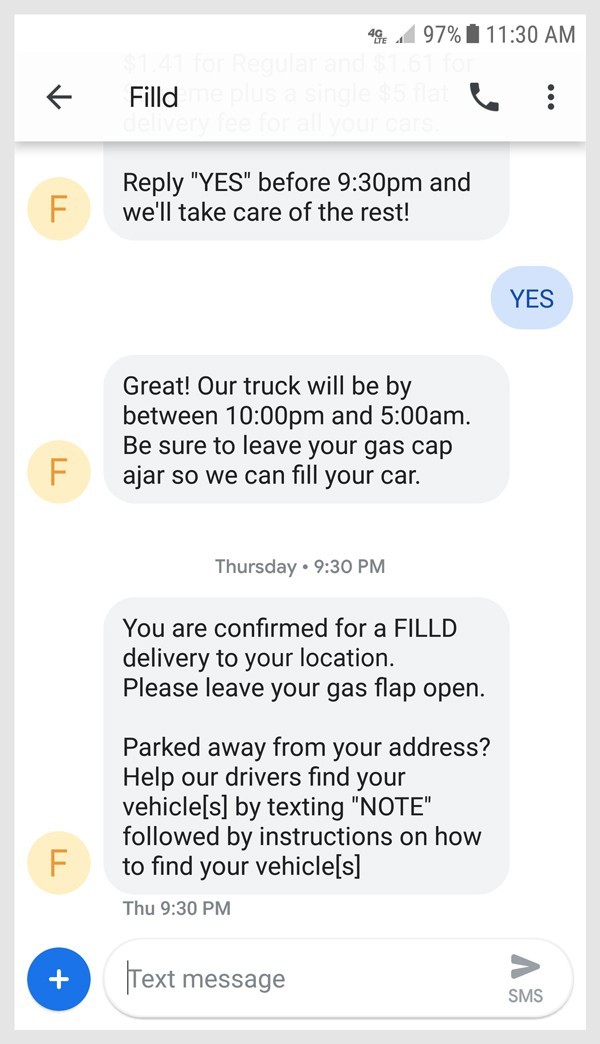Send the message via SMS

(x=525, y=977)
